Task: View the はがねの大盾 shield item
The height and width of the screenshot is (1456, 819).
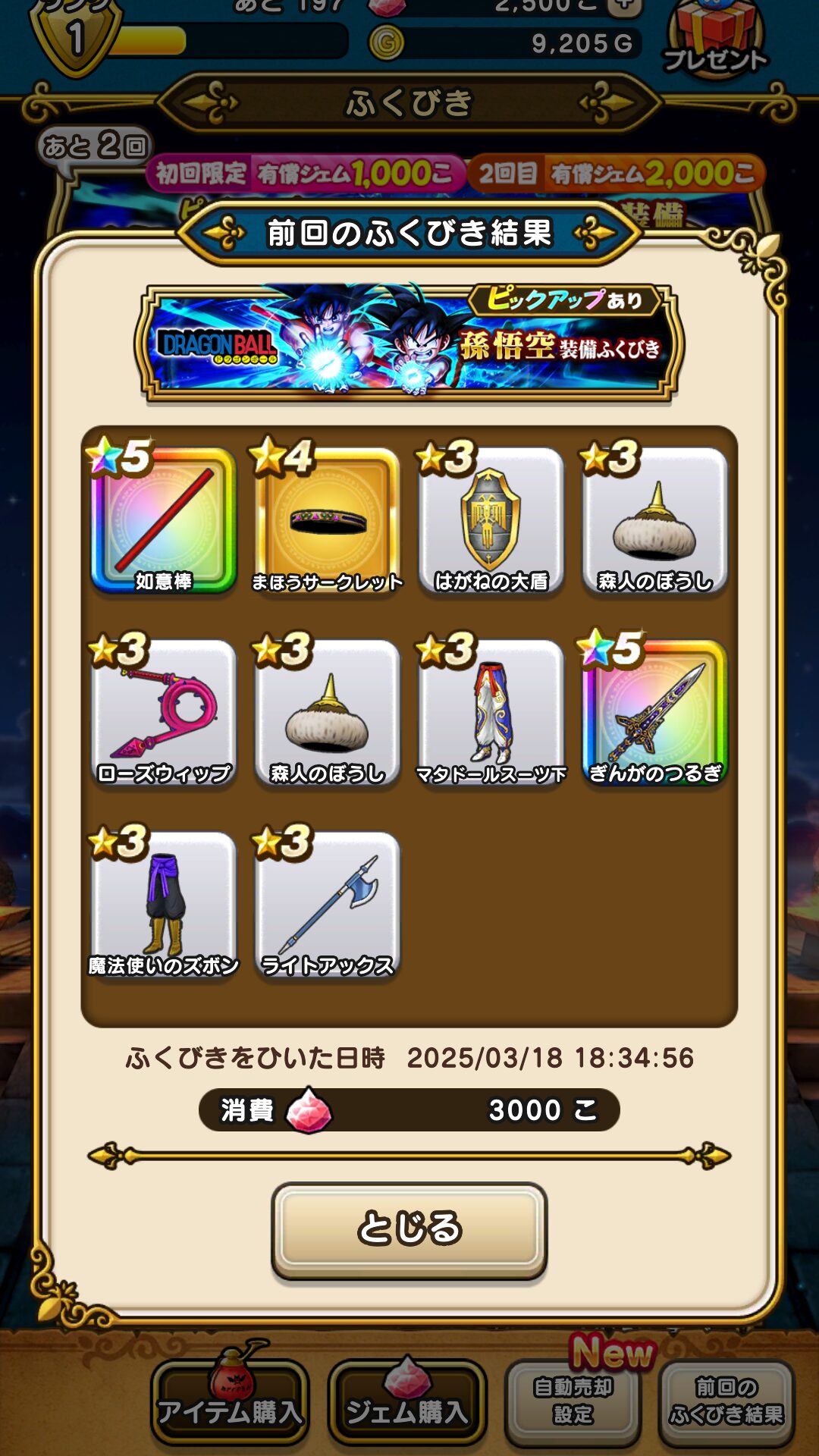Action: (491, 520)
